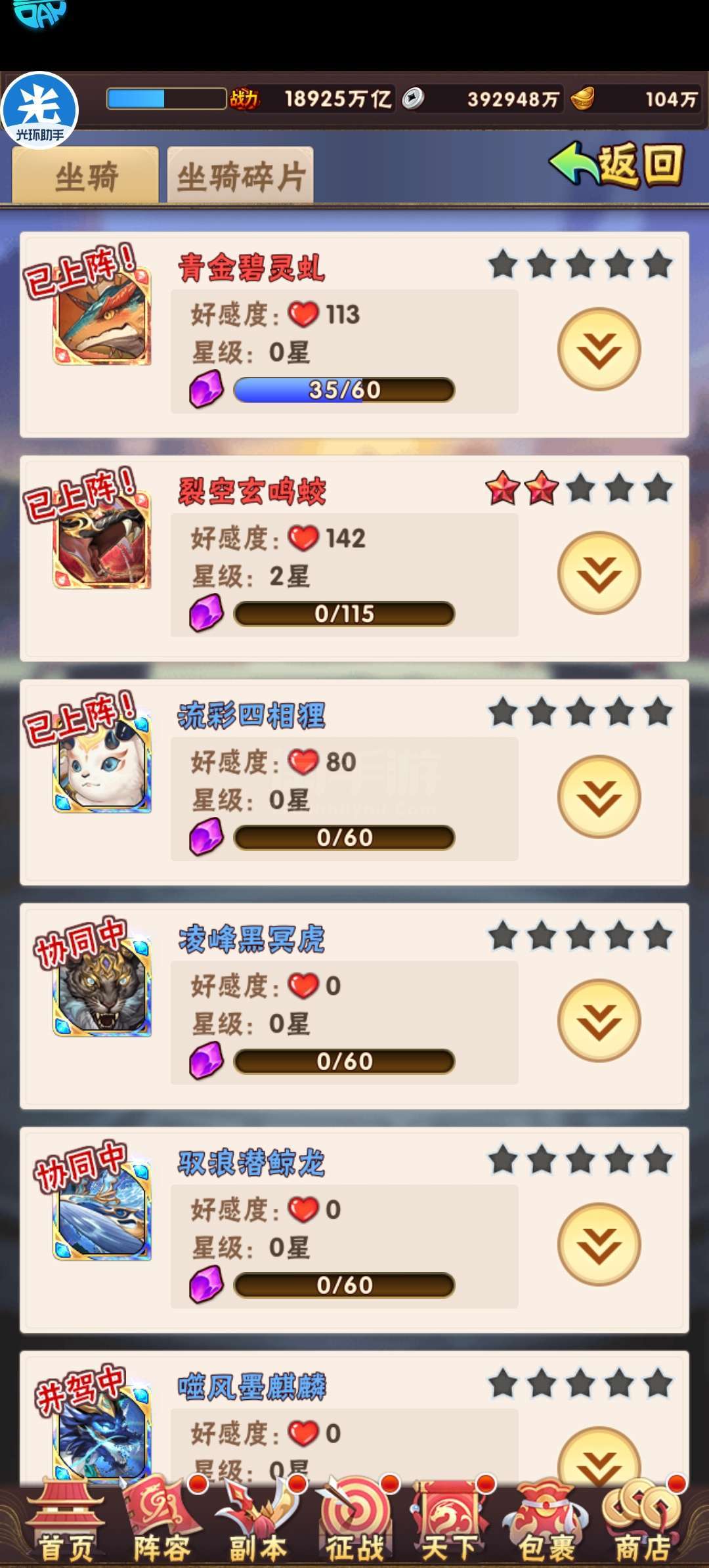Viewport: 709px width, 1568px height.
Task: Open the 包裹 inventory tab
Action: pyautogui.click(x=547, y=1521)
